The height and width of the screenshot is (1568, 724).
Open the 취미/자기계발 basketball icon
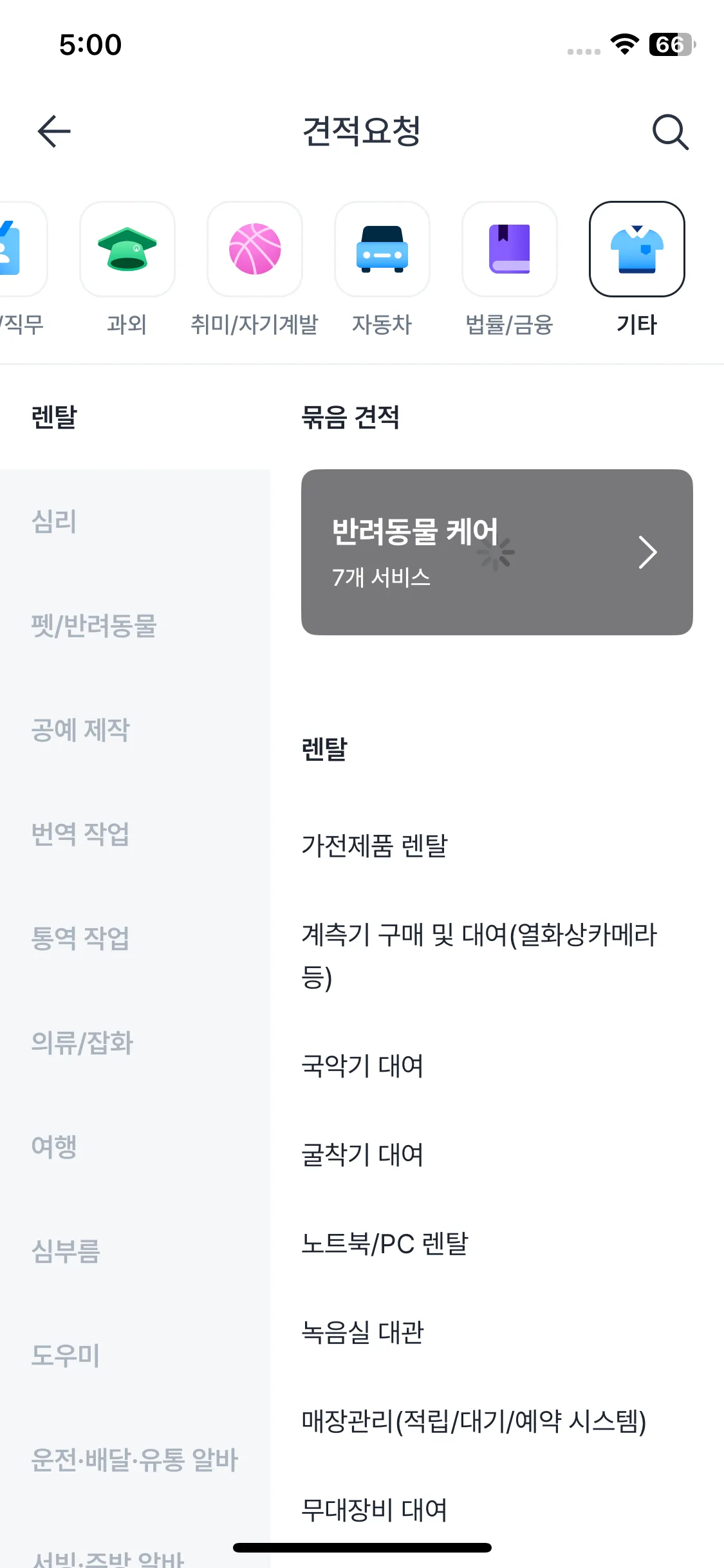tap(254, 250)
